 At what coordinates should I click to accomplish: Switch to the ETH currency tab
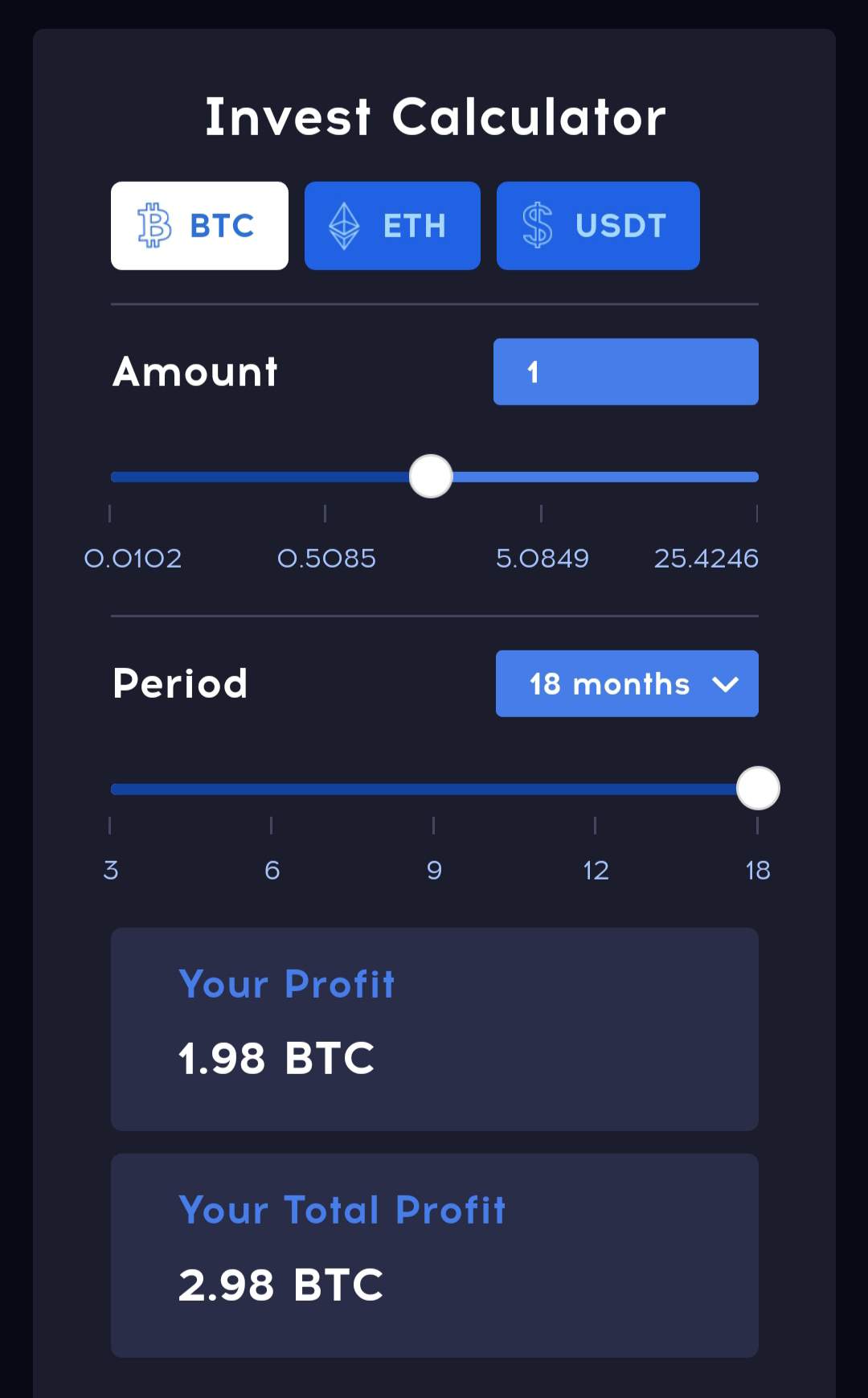pyautogui.click(x=392, y=226)
